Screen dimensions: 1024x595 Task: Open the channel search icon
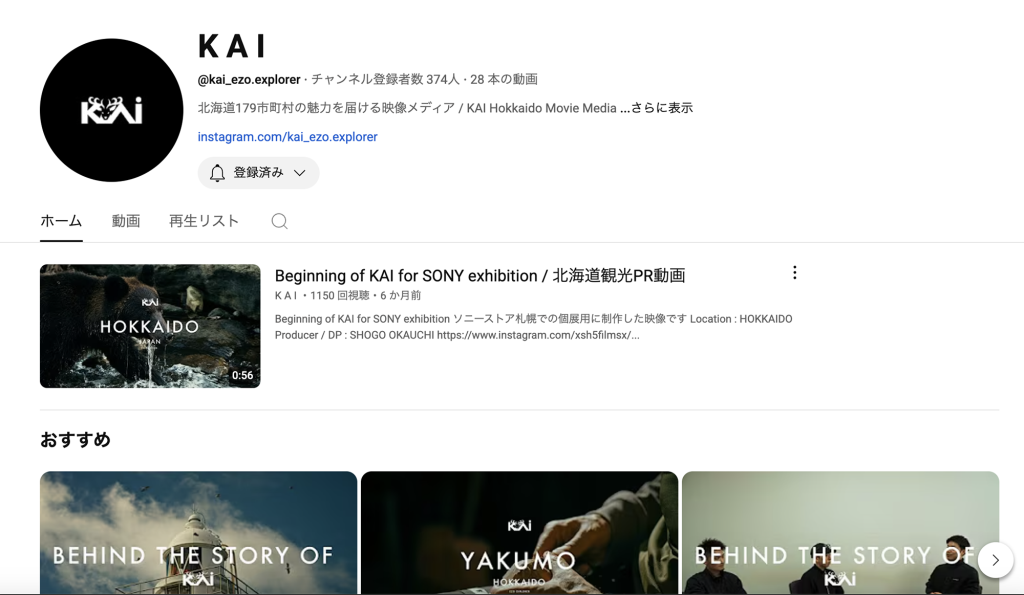point(279,221)
